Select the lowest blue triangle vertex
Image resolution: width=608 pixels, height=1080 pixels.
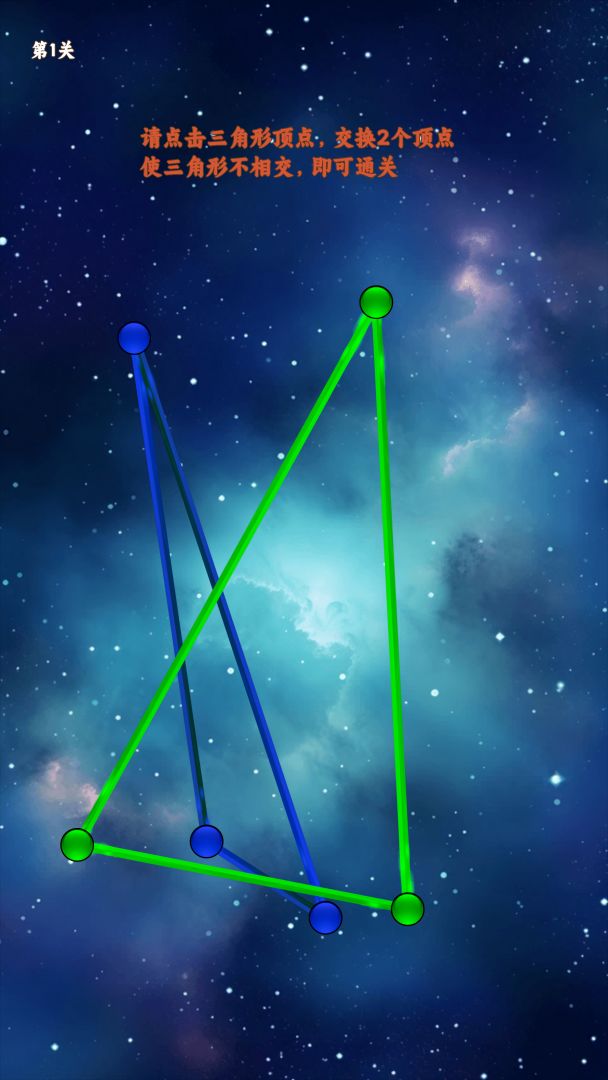[x=325, y=917]
